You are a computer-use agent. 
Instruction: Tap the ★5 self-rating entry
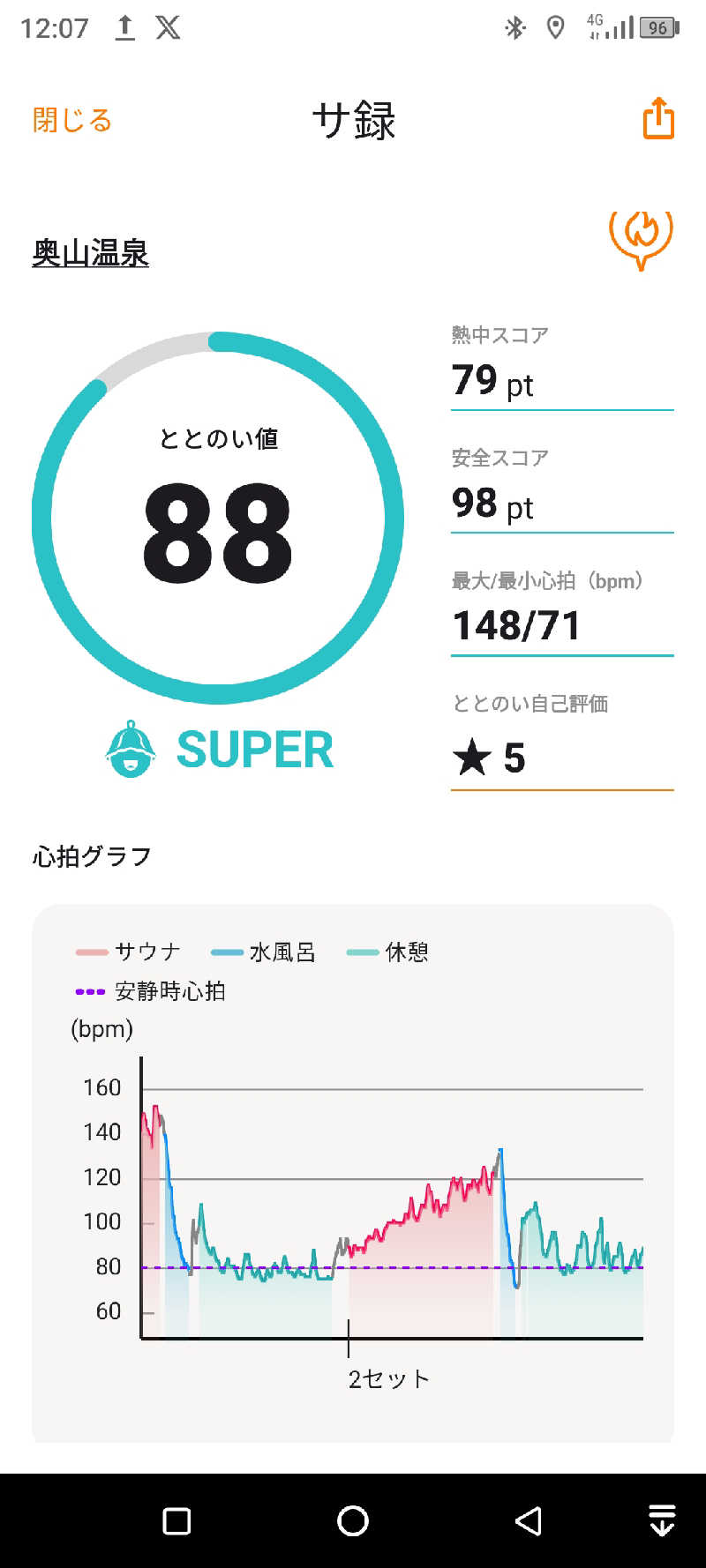click(x=492, y=758)
